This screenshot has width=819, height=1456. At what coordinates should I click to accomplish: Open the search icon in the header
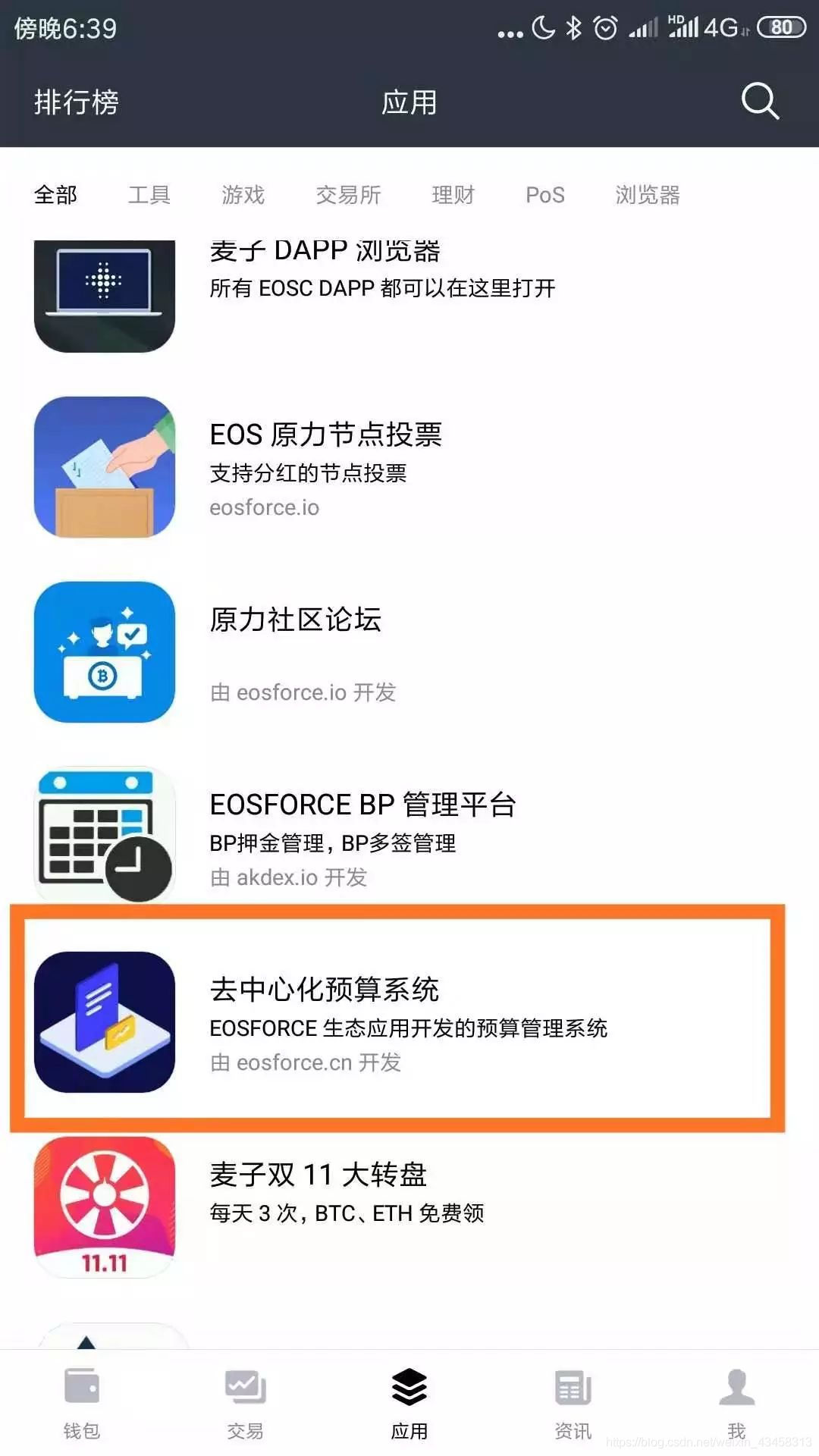(760, 101)
